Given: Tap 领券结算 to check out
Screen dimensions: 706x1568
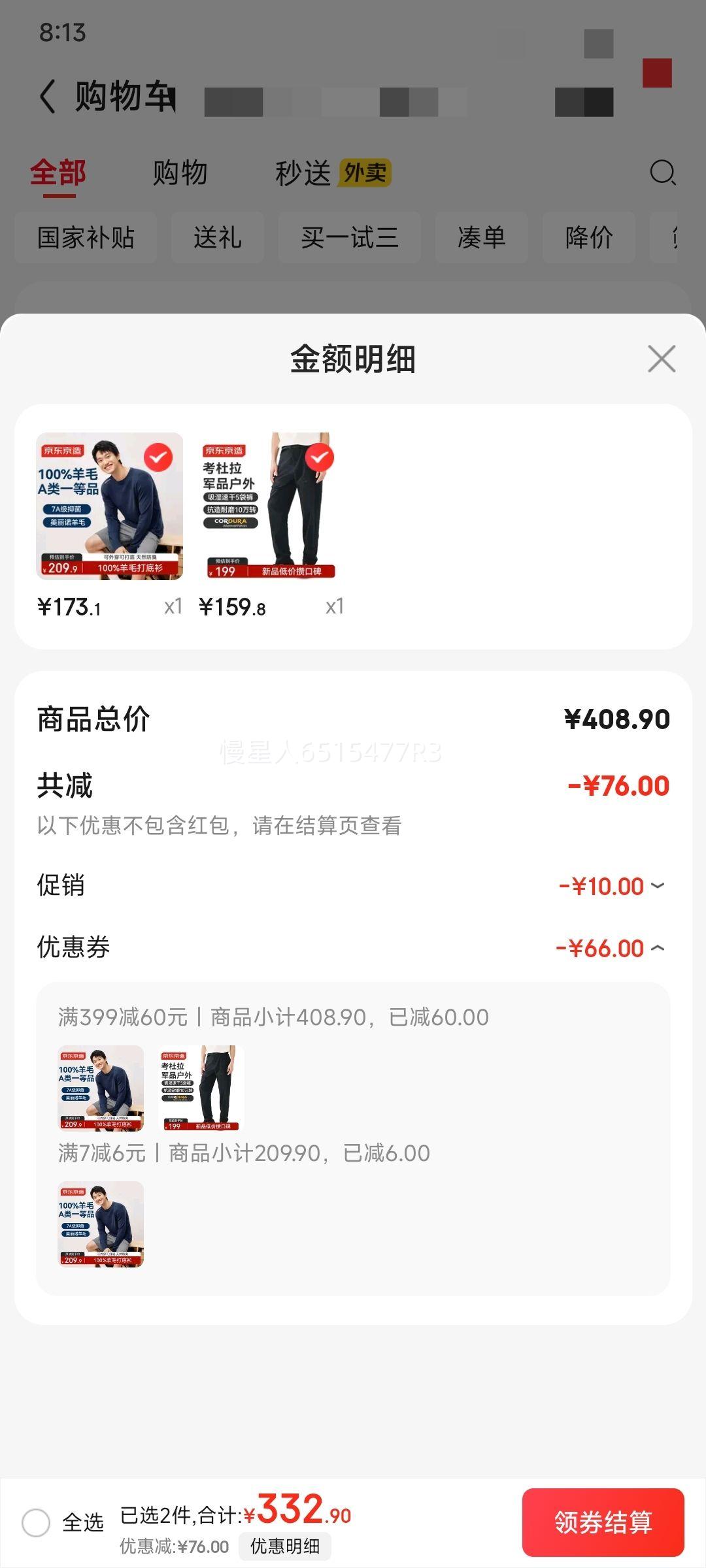Looking at the screenshot, I should pos(603,1522).
